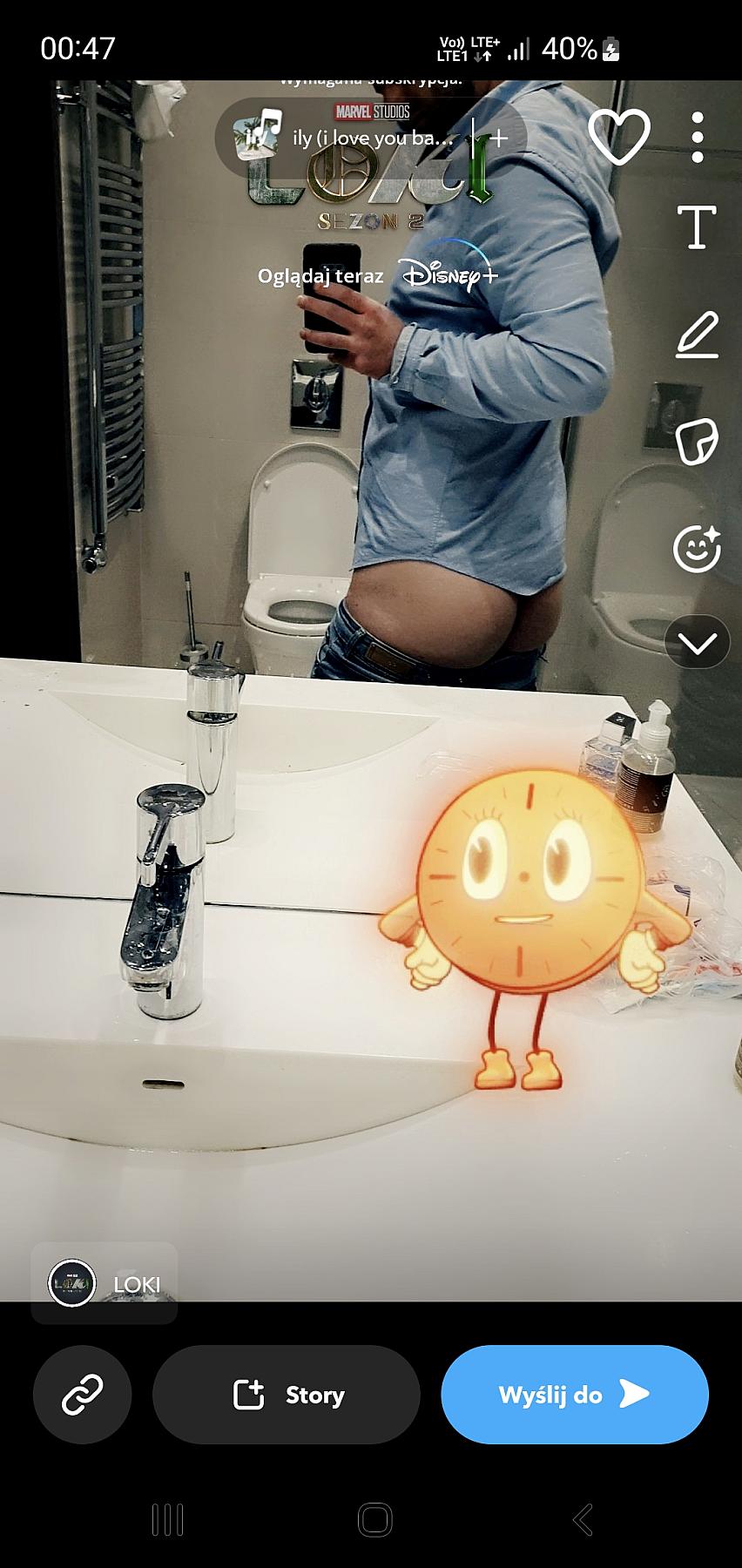This screenshot has height=1568, width=742.
Task: Open the sticker picker
Action: click(697, 442)
